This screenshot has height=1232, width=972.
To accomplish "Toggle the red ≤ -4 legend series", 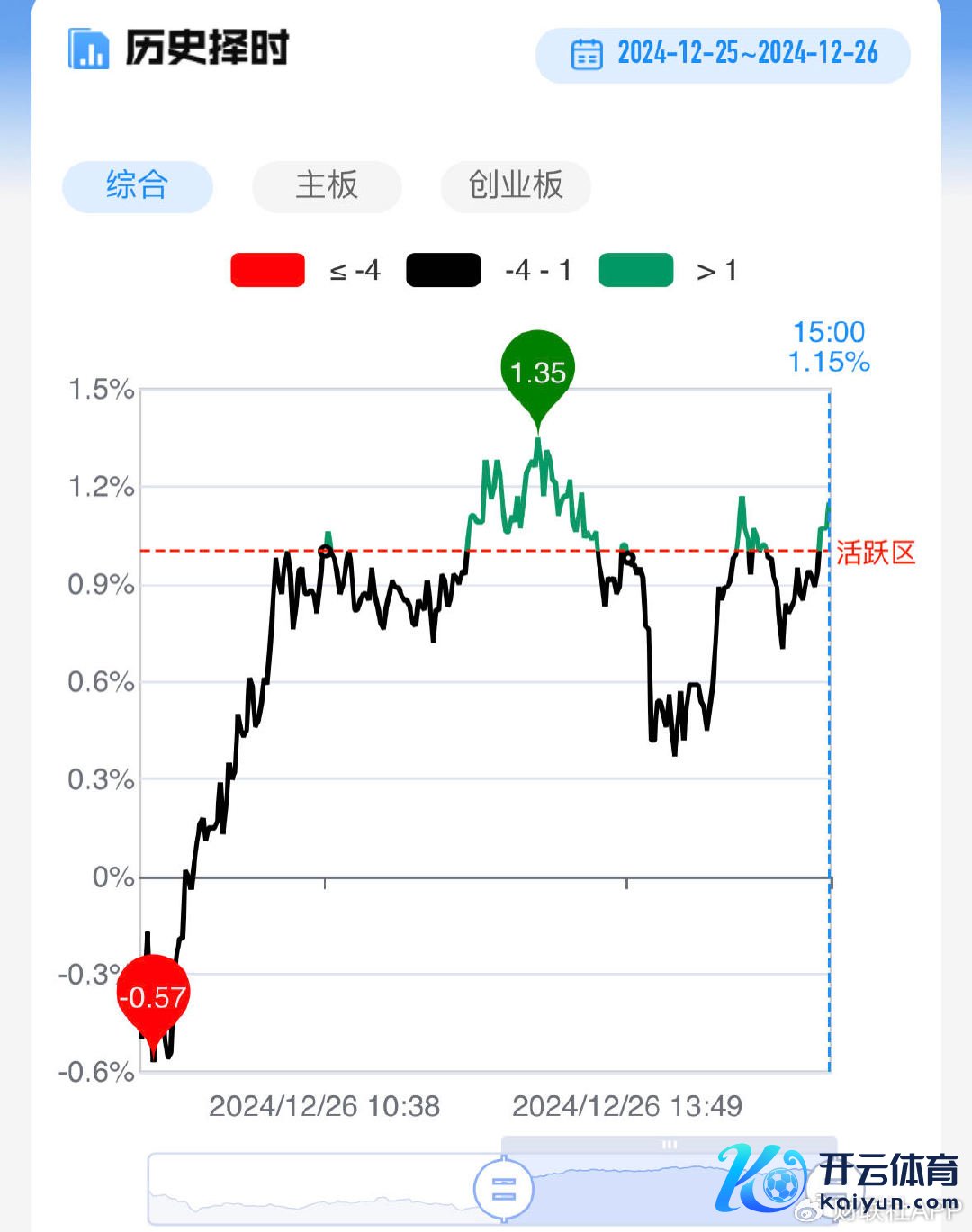I will 268,270.
